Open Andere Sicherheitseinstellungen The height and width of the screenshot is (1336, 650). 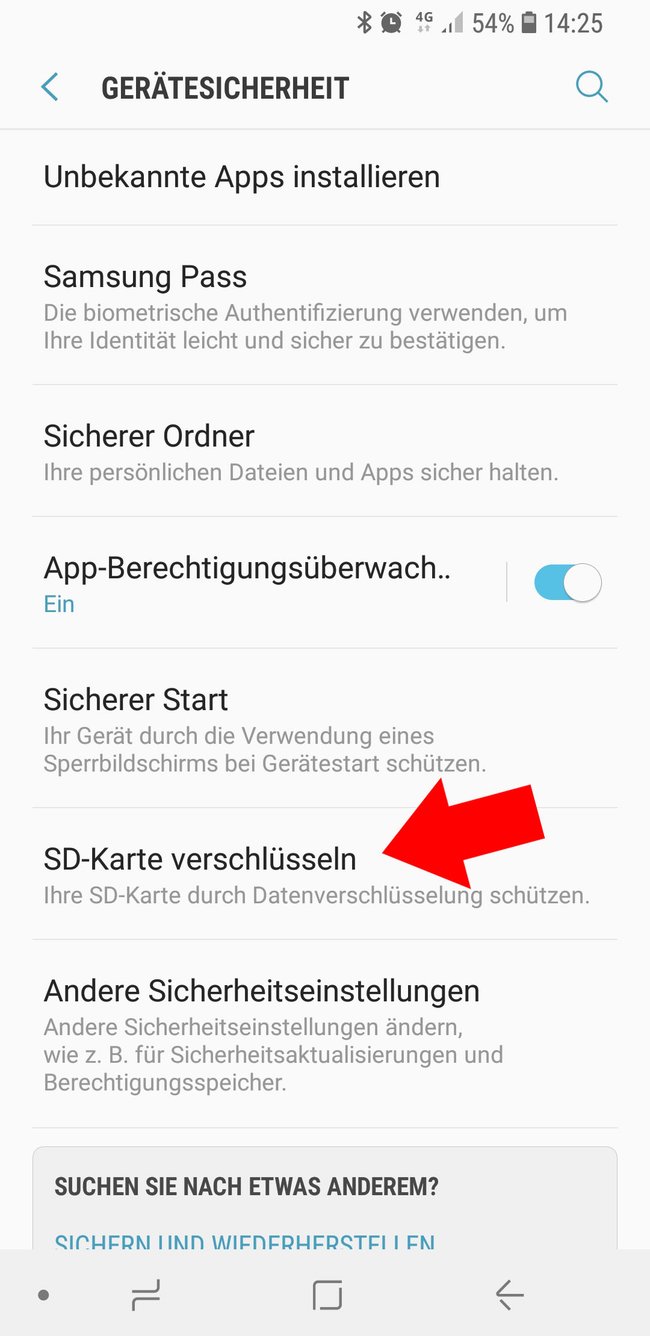point(325,1035)
